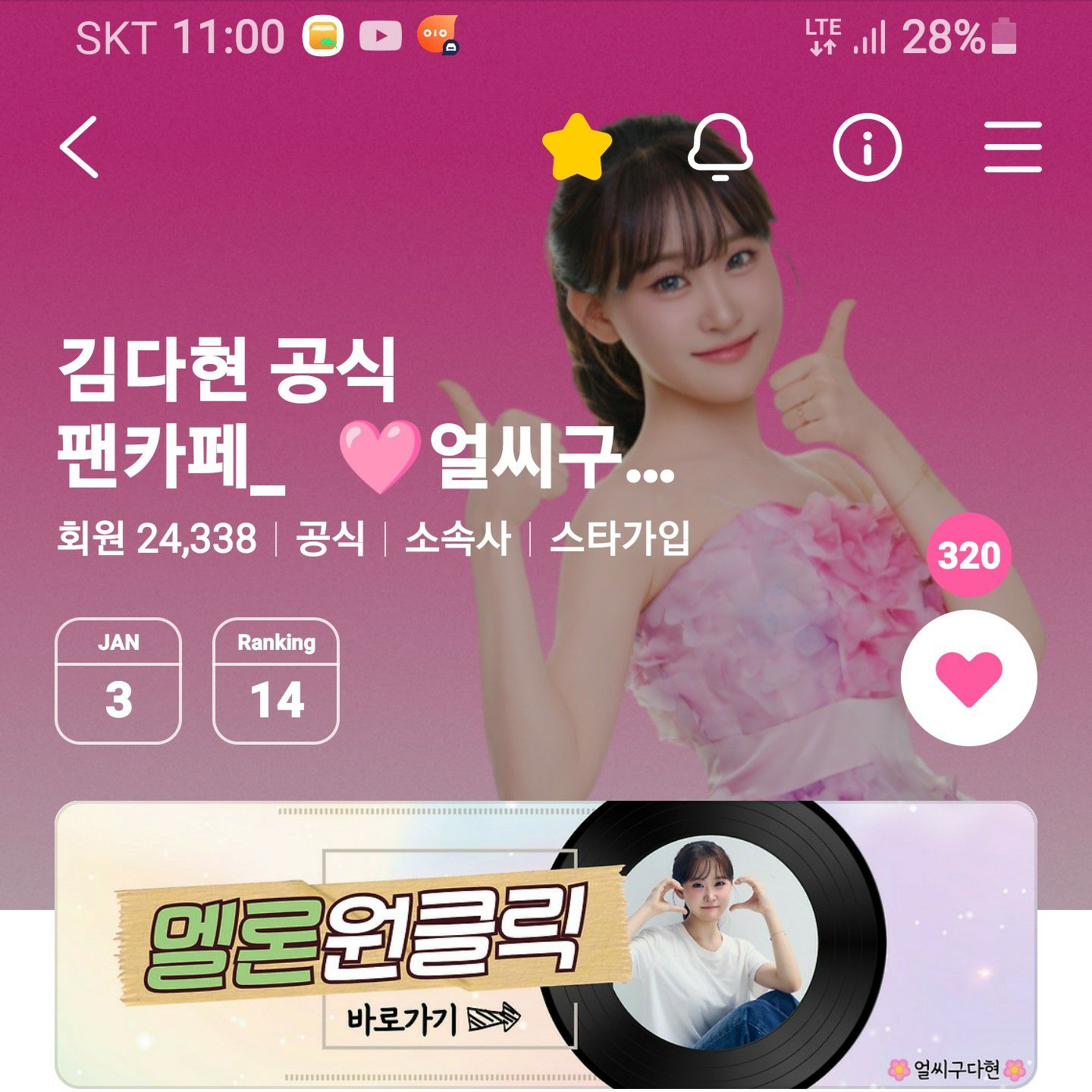1092x1092 pixels.
Task: View the Ranking 14 badge
Action: (x=276, y=680)
